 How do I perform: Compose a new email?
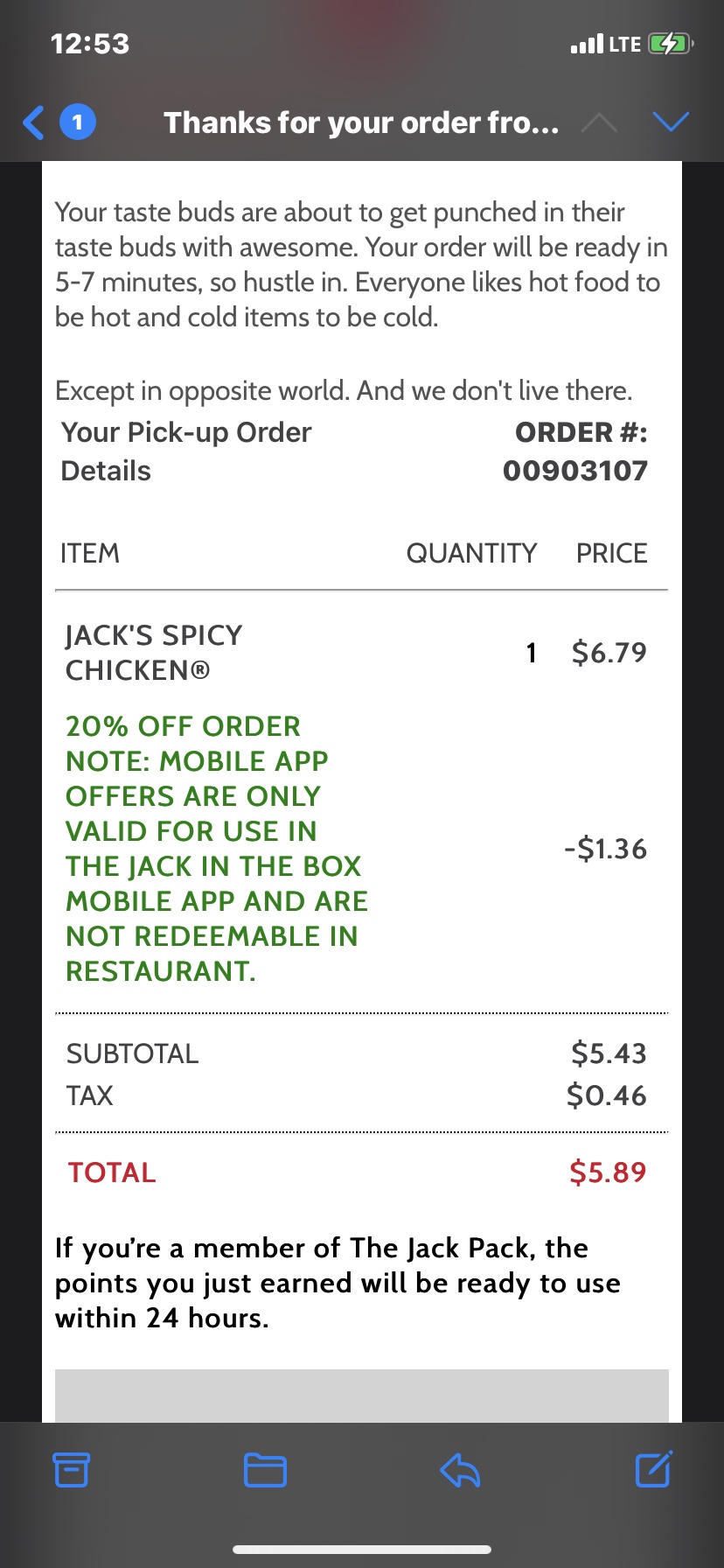653,1470
